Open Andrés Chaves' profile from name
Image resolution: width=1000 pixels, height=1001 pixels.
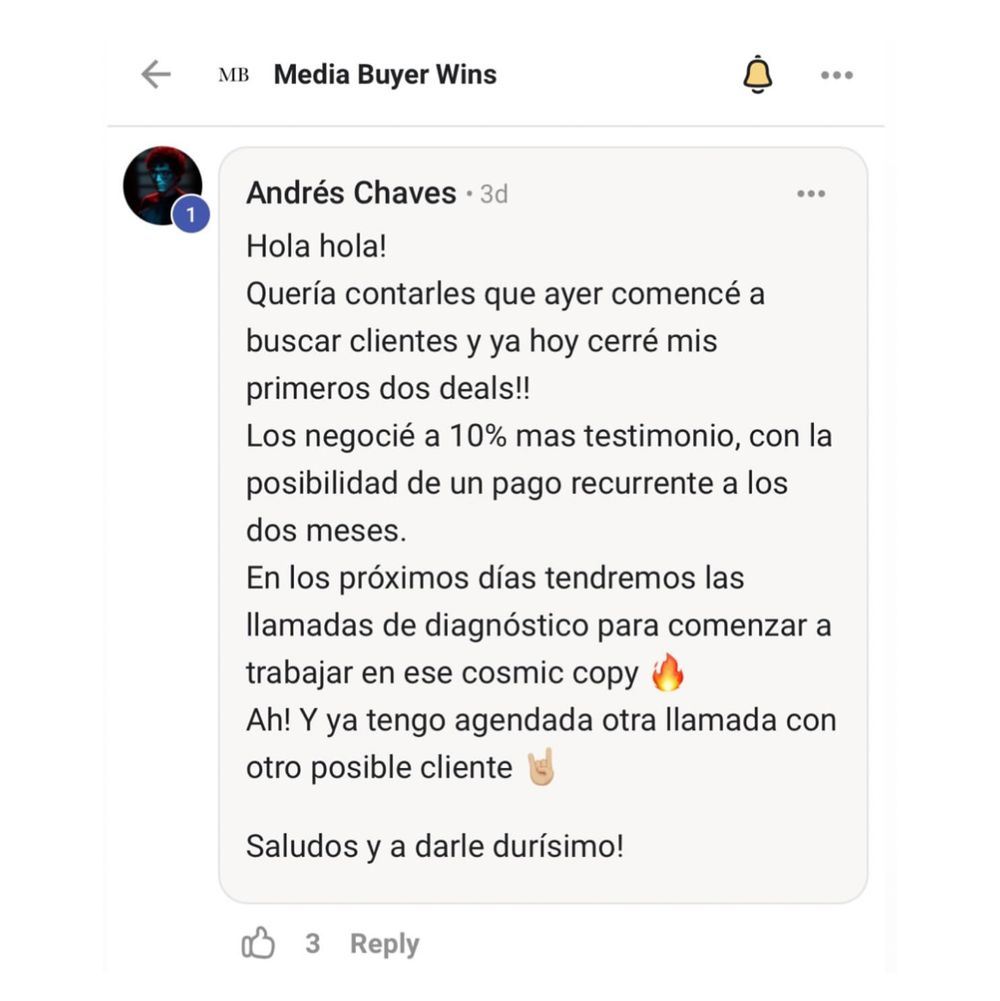pos(351,193)
